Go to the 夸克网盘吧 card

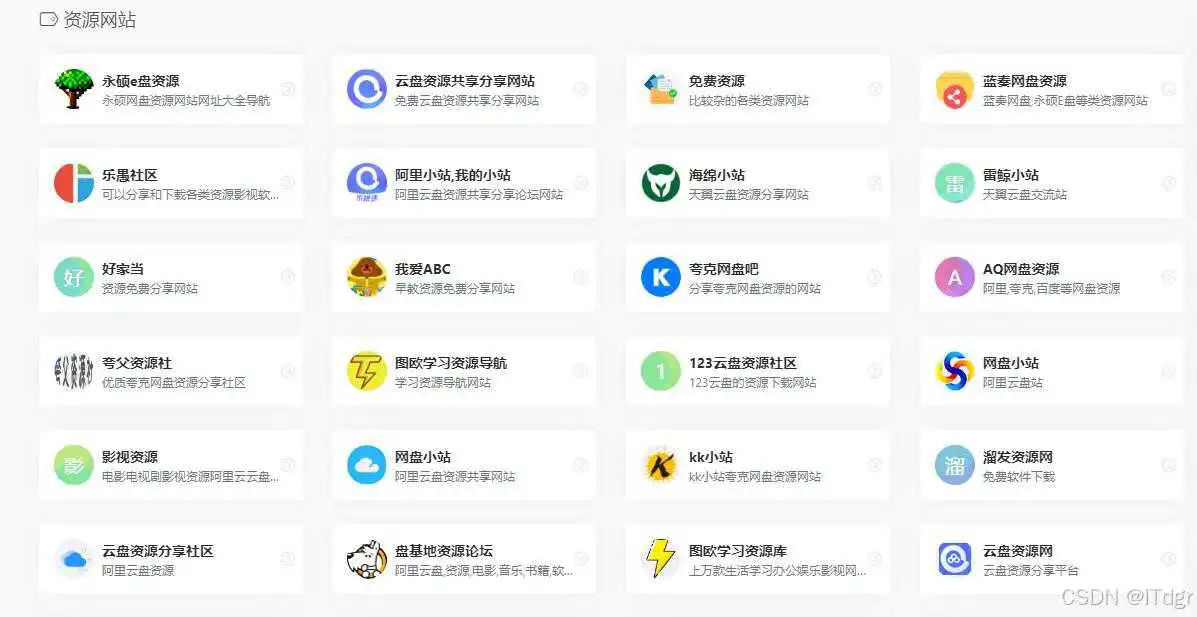pyautogui.click(x=757, y=277)
